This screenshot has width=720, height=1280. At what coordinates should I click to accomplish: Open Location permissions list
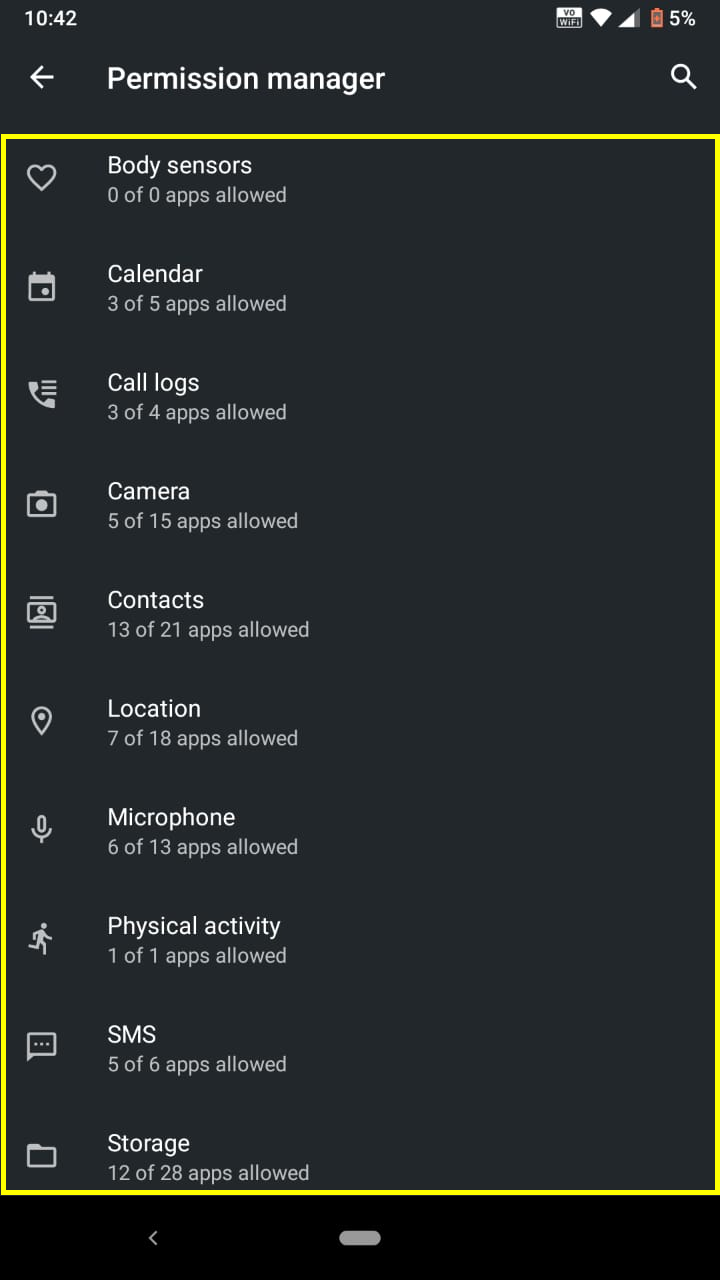tap(300, 721)
